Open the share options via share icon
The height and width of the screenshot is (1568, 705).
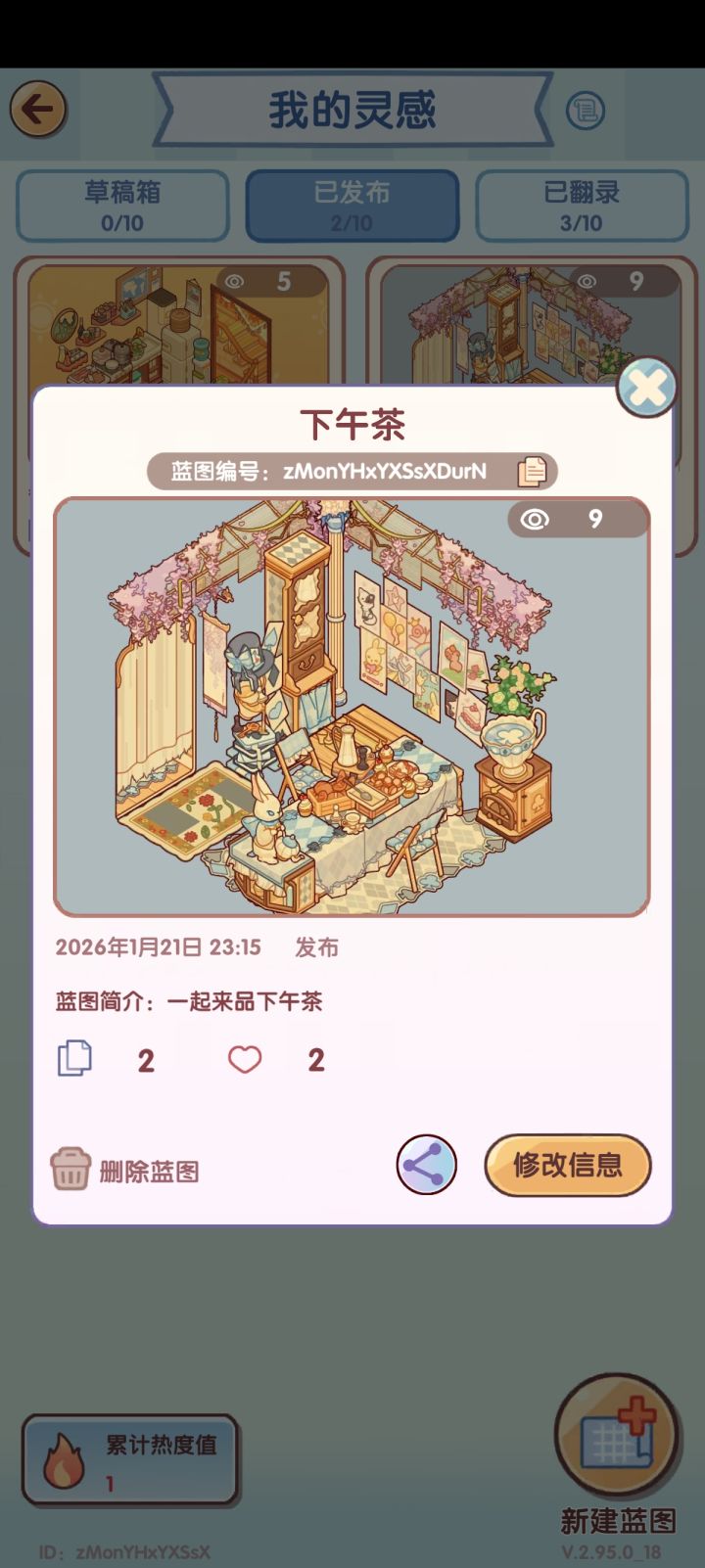pyautogui.click(x=425, y=1166)
